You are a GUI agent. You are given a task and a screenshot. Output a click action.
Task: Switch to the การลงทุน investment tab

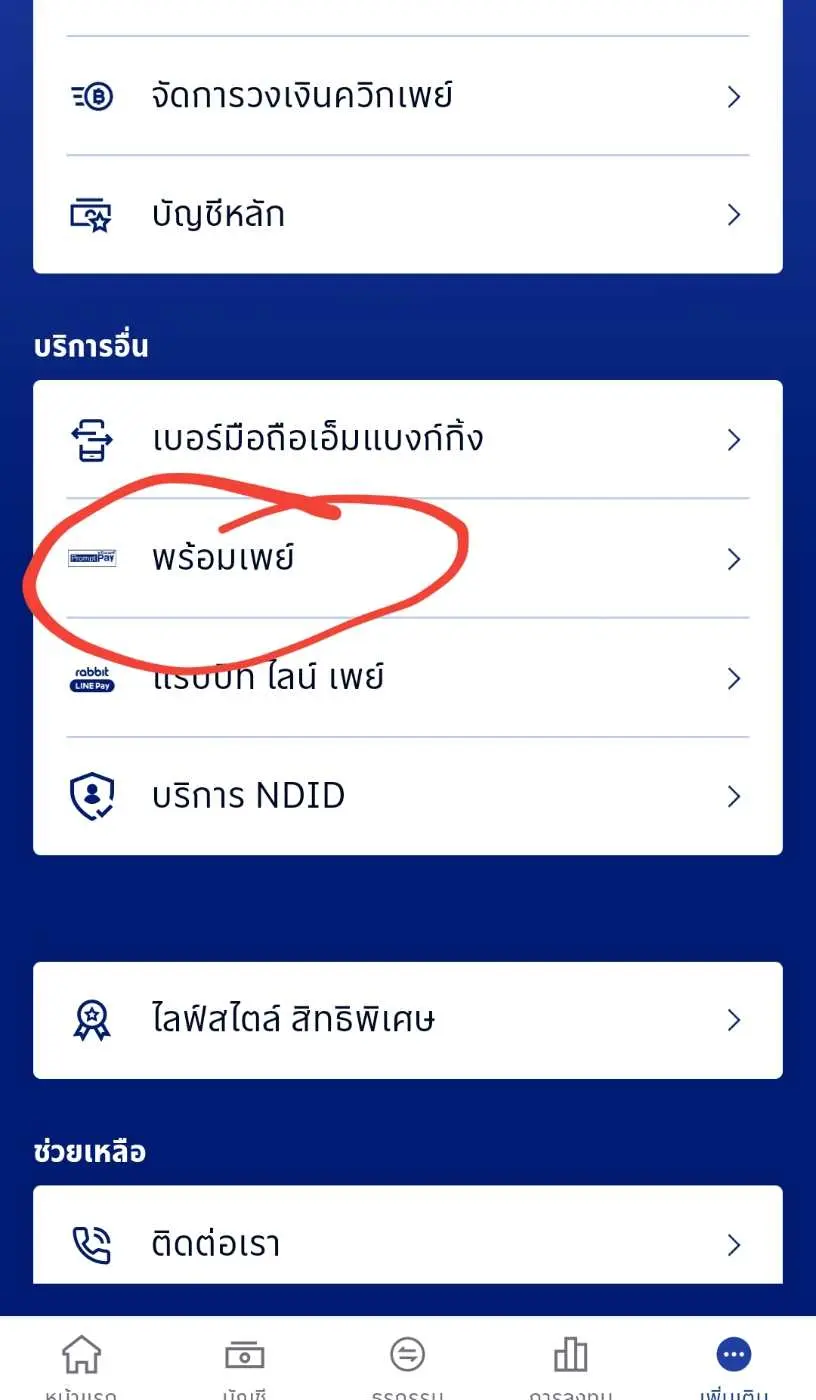point(570,1362)
